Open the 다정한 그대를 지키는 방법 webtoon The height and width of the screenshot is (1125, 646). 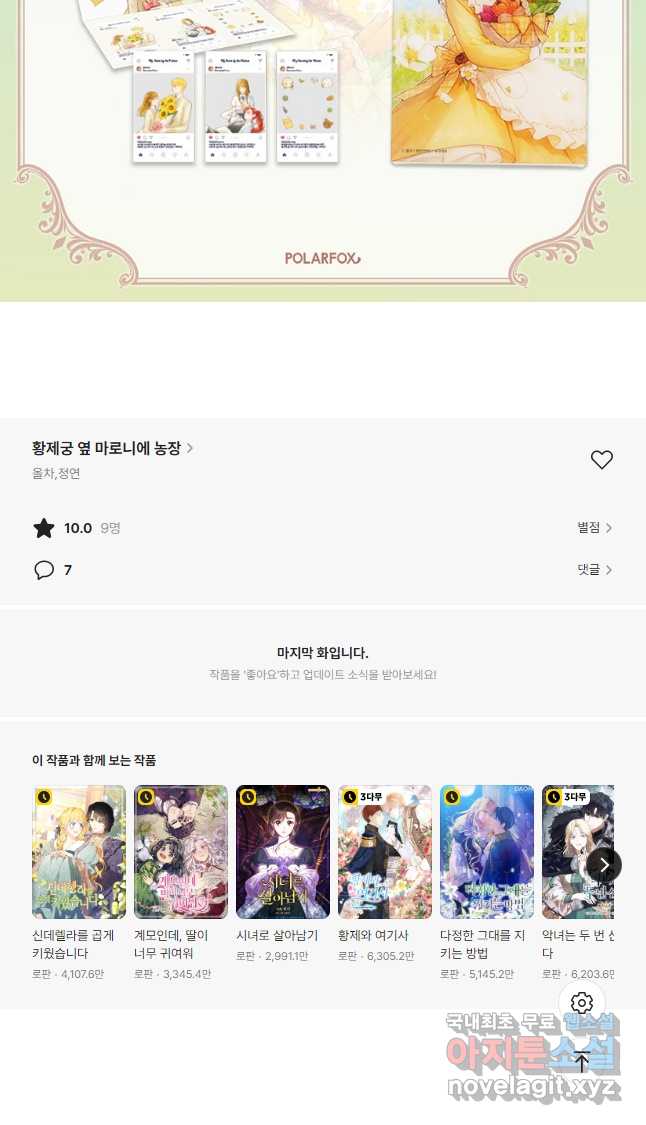(487, 882)
